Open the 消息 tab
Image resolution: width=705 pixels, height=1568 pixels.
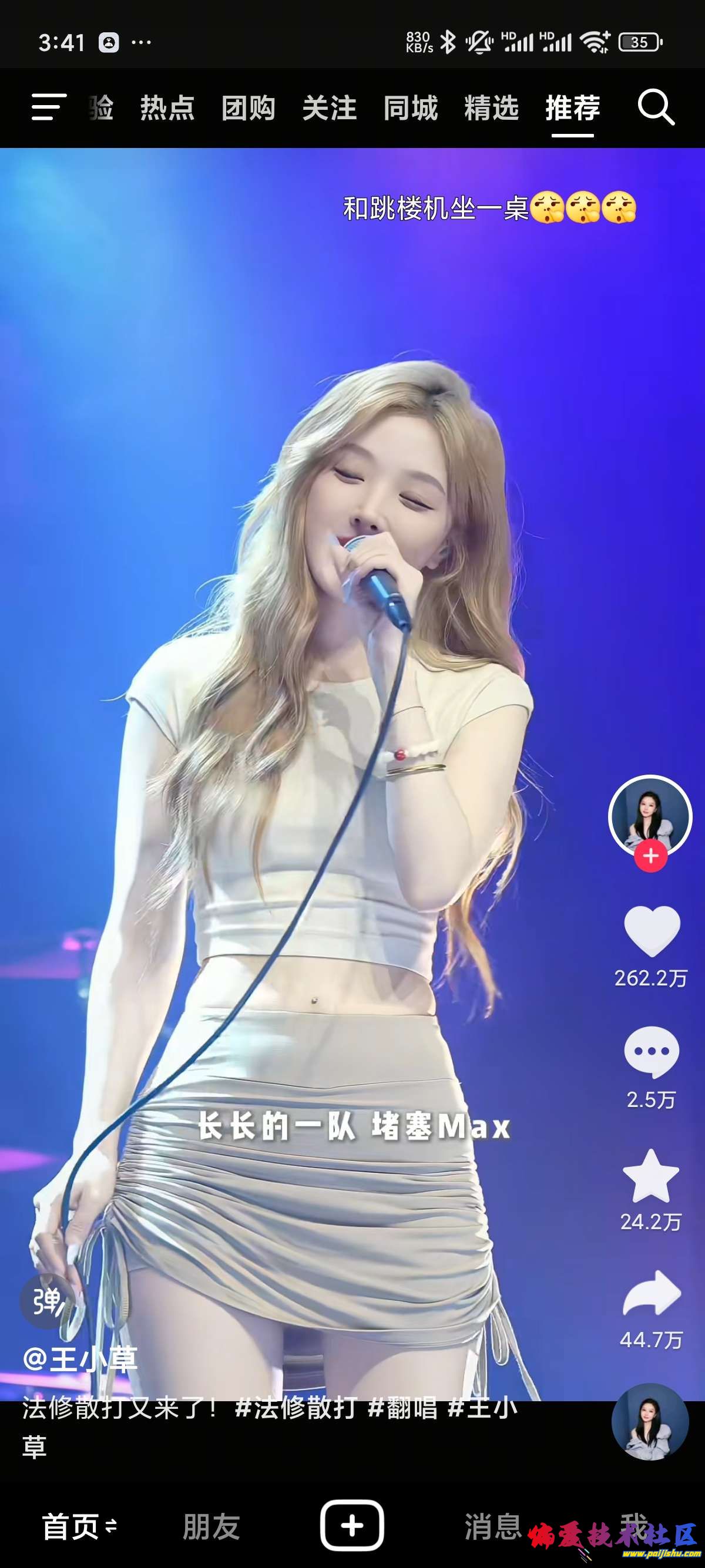pos(492,1526)
